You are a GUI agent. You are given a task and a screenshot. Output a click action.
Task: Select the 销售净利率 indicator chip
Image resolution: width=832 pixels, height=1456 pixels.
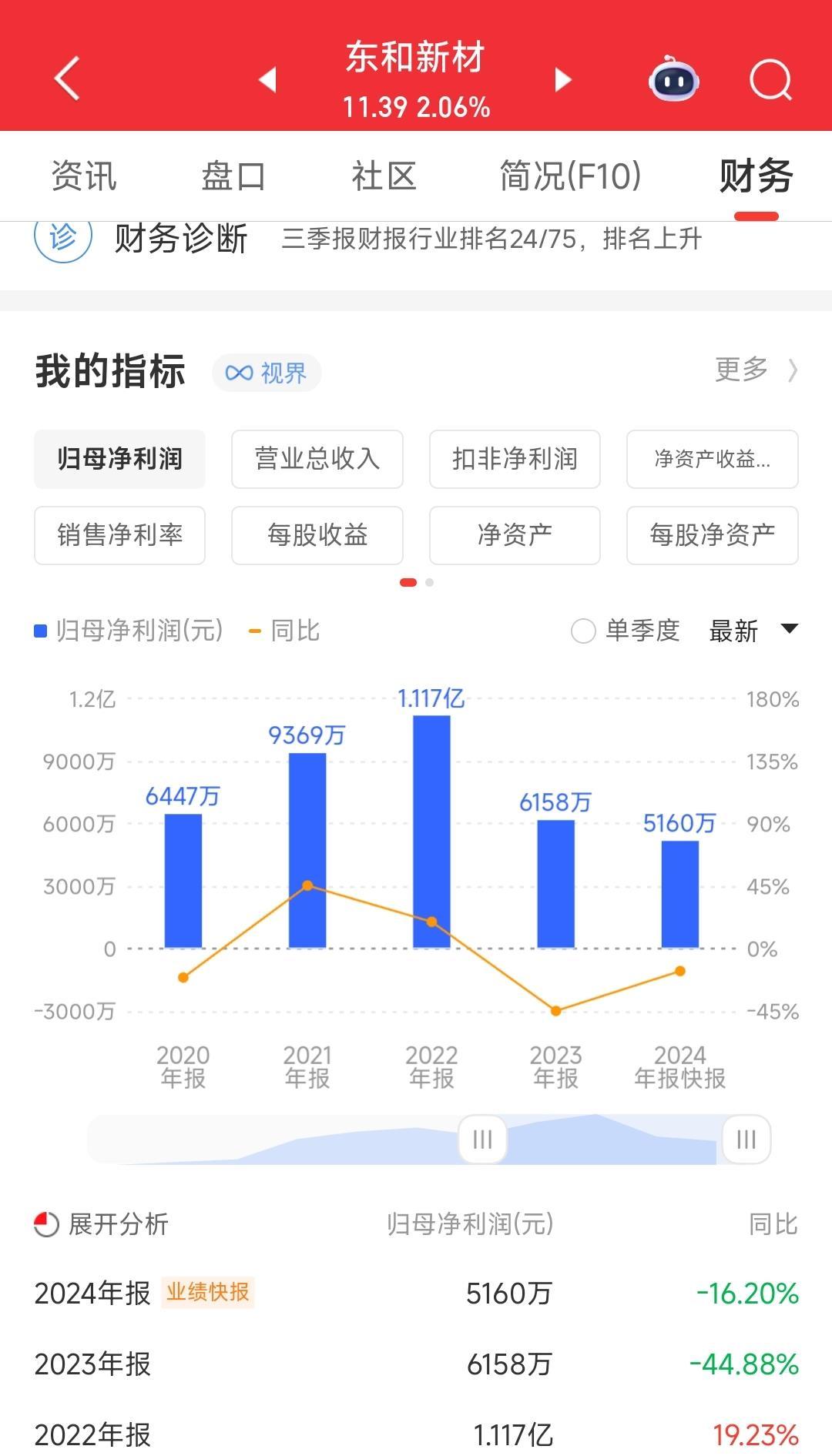pyautogui.click(x=119, y=535)
